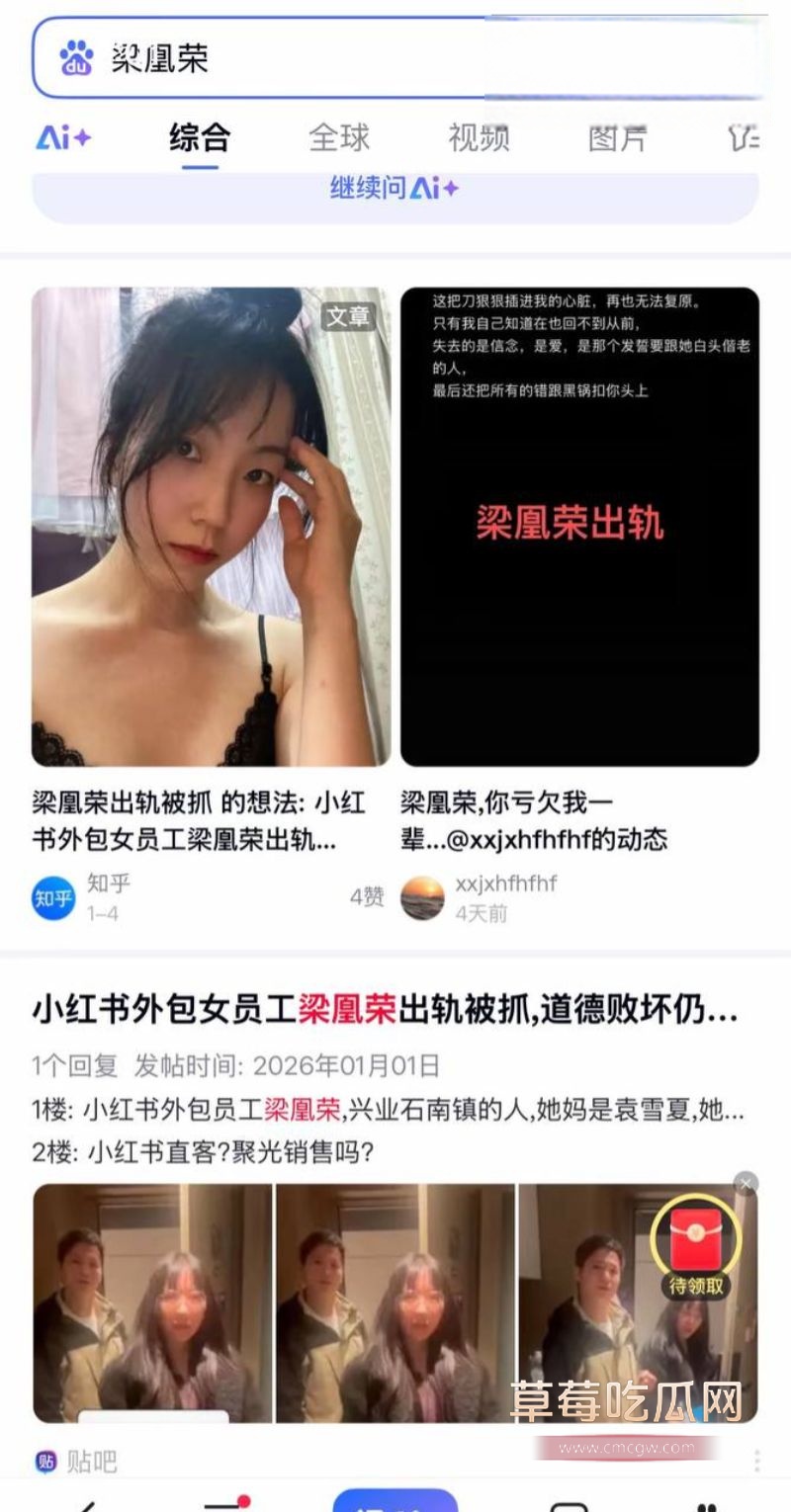Open the 全球 search tab
Image resolution: width=791 pixels, height=1512 pixels.
tap(341, 139)
